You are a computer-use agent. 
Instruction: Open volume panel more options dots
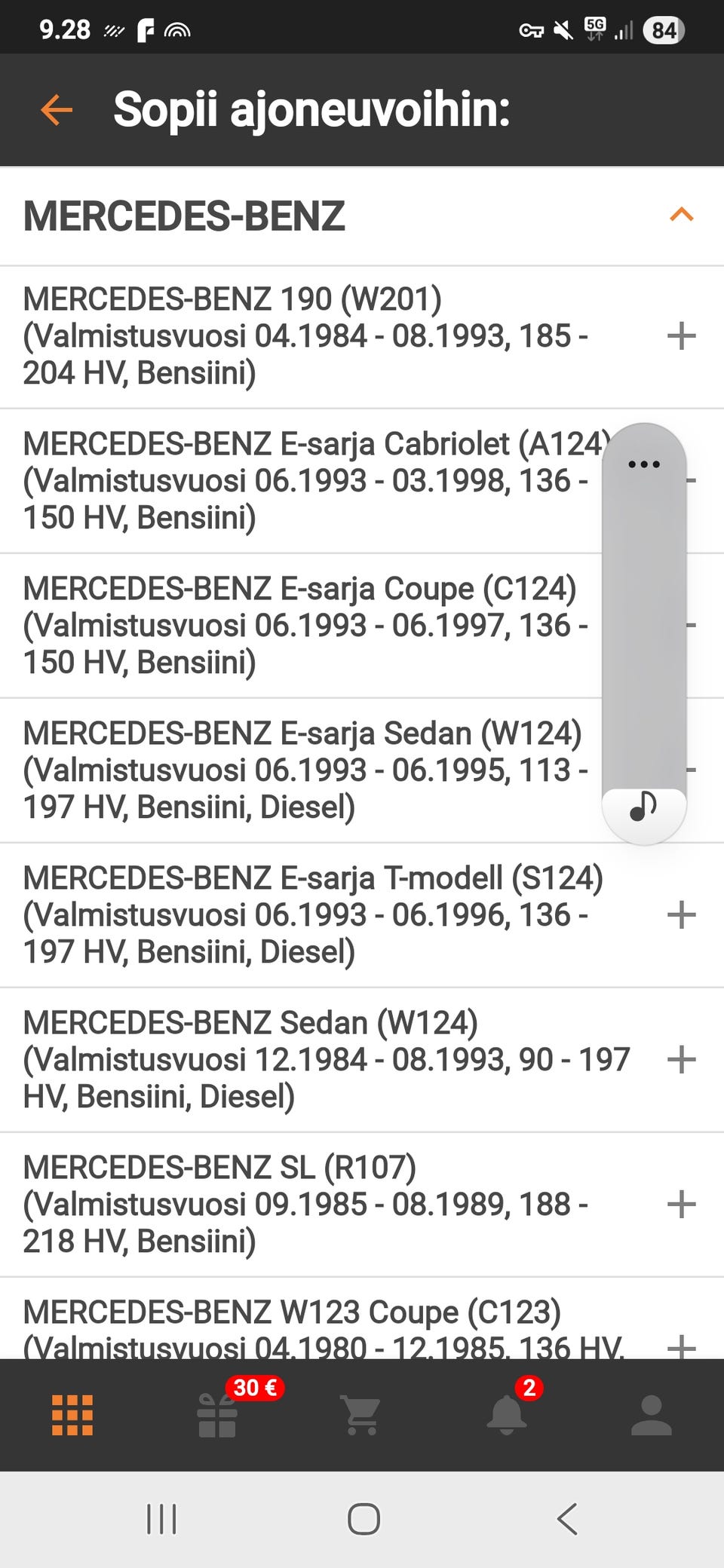click(644, 464)
